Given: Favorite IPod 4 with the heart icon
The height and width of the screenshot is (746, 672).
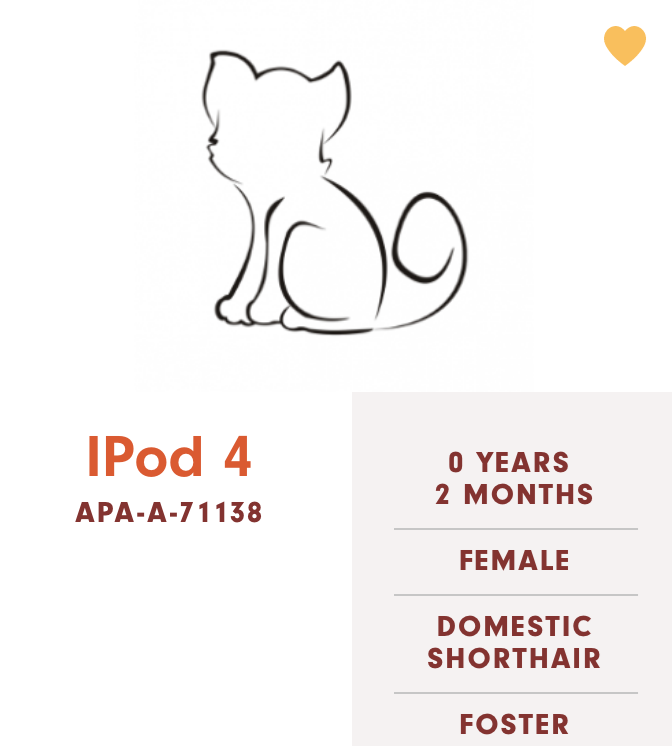Looking at the screenshot, I should click(x=624, y=45).
